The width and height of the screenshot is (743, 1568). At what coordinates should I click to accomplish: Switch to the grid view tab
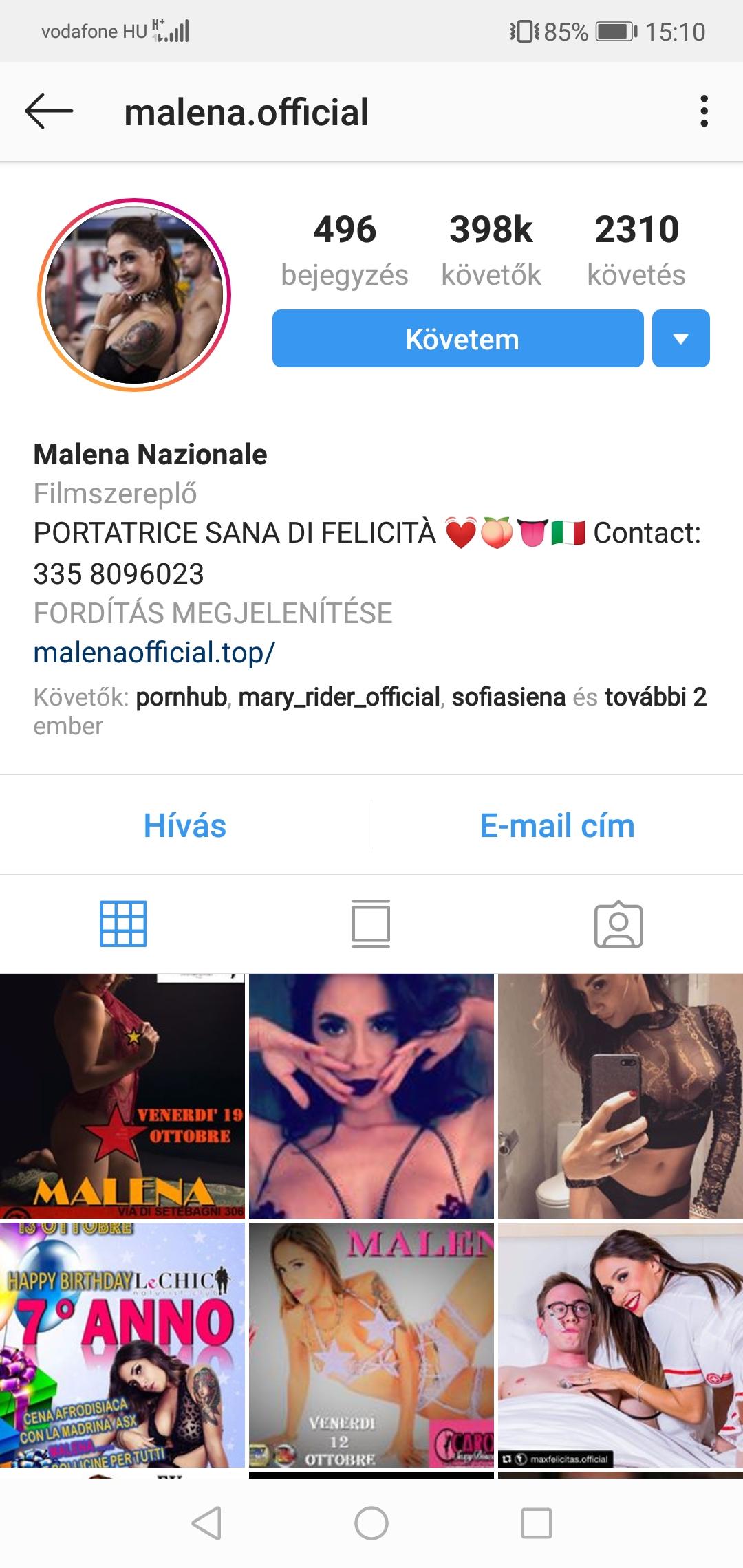pos(123,924)
